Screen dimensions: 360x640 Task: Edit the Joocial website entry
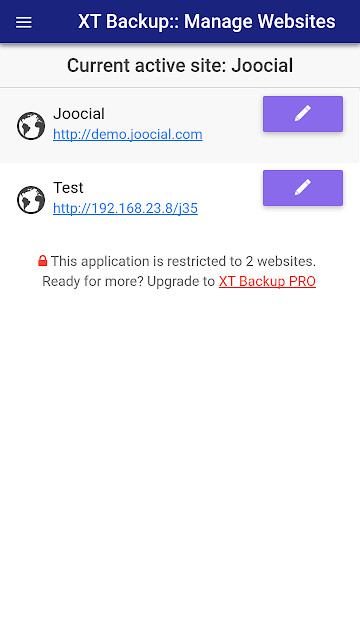303,114
